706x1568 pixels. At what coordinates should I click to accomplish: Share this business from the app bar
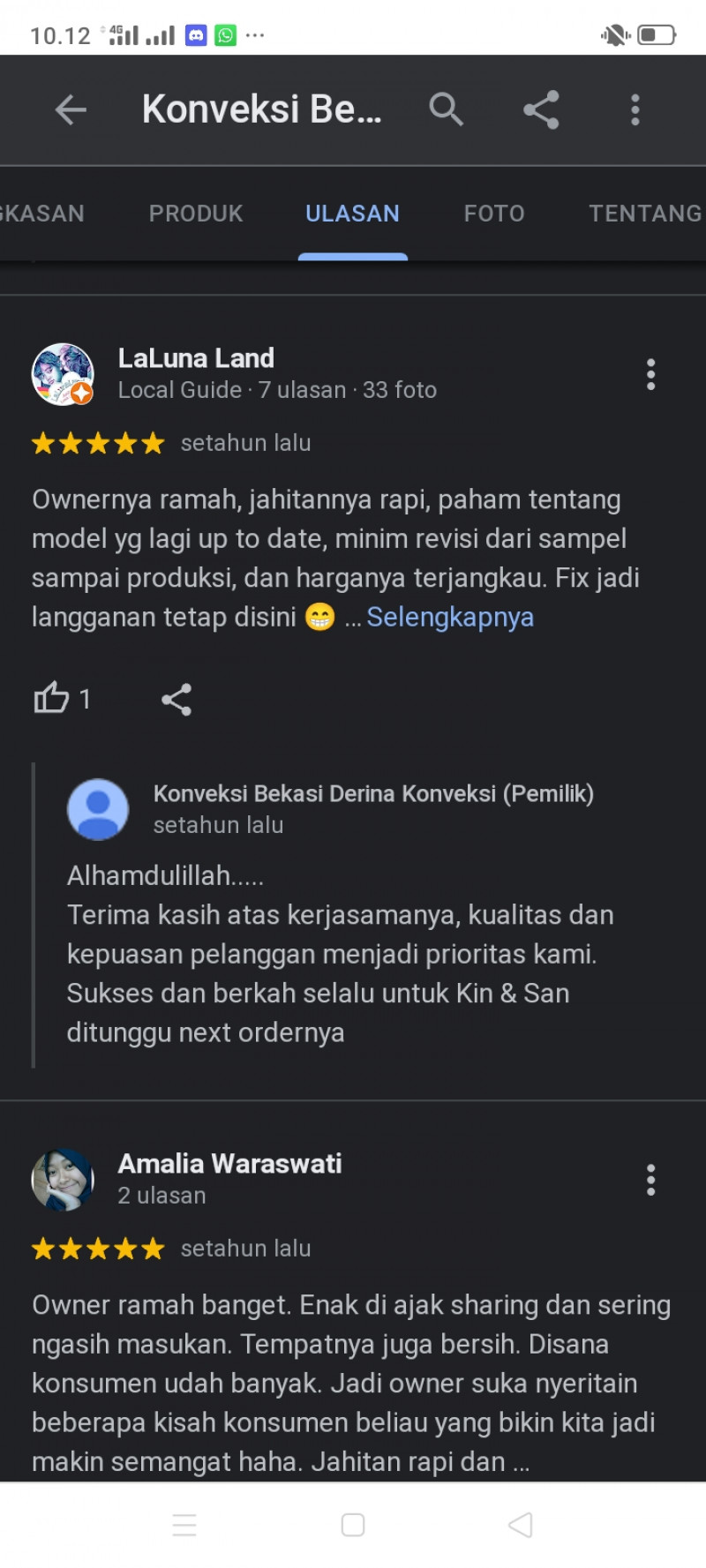tap(541, 110)
